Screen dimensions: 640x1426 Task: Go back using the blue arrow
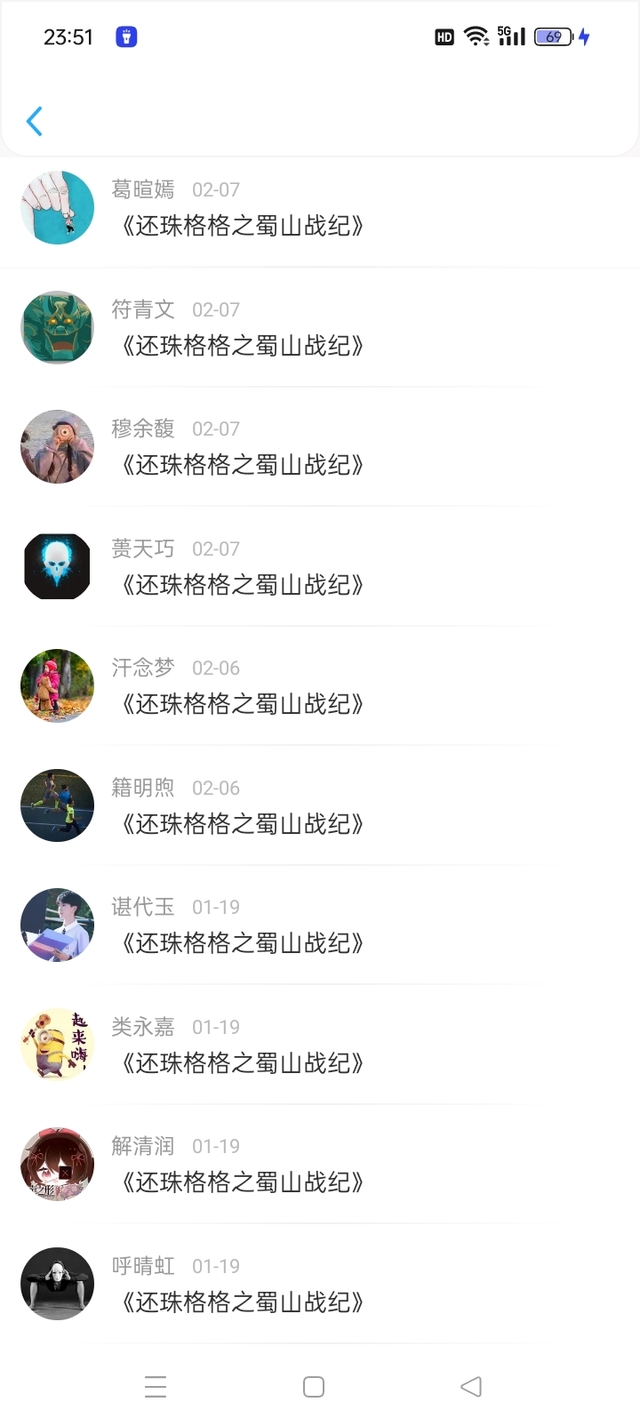click(x=34, y=121)
